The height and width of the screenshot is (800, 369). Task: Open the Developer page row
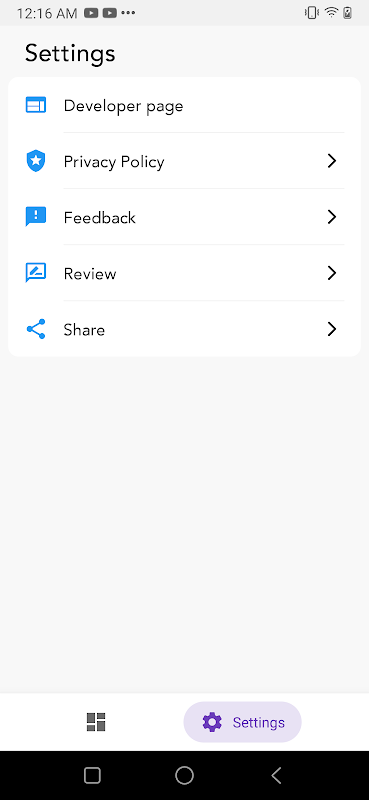184,105
